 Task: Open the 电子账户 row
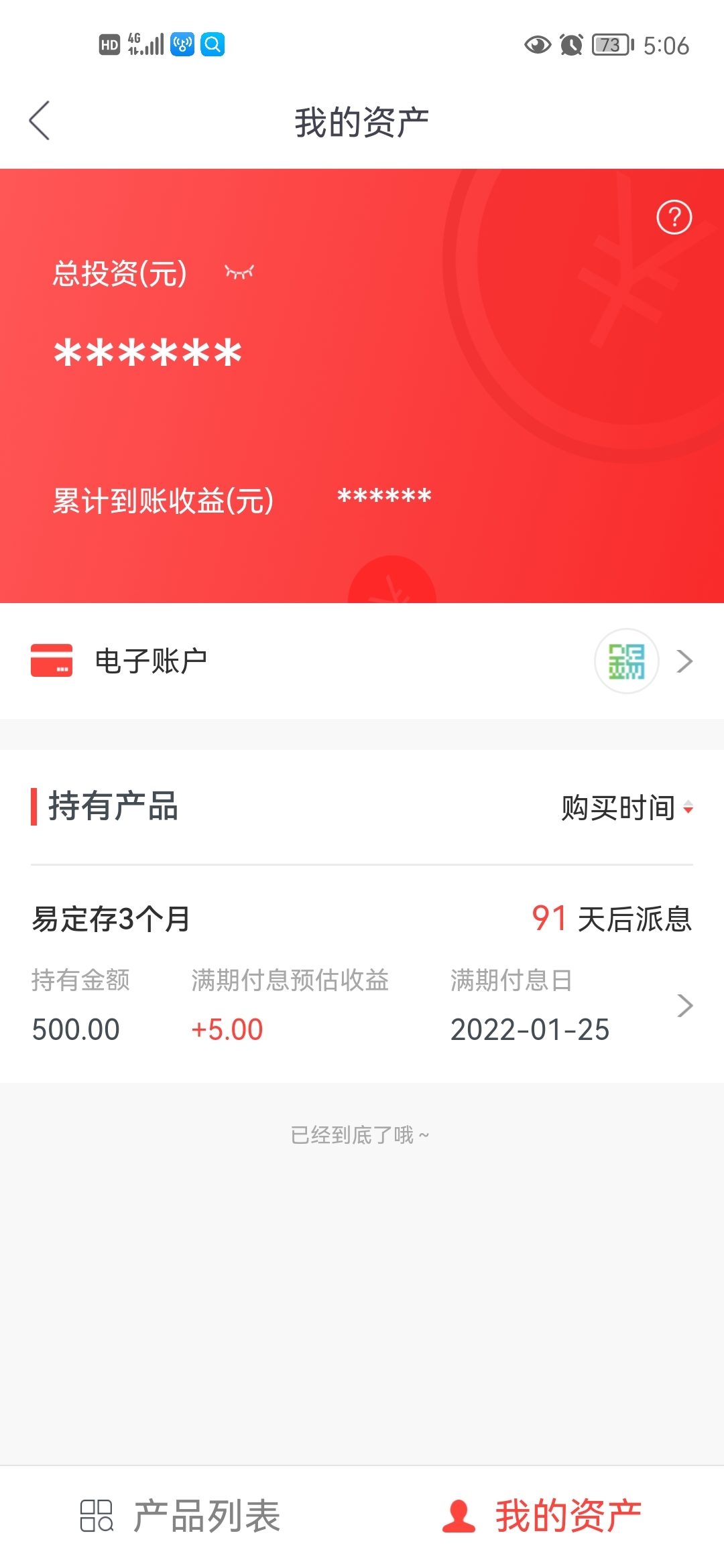[362, 661]
